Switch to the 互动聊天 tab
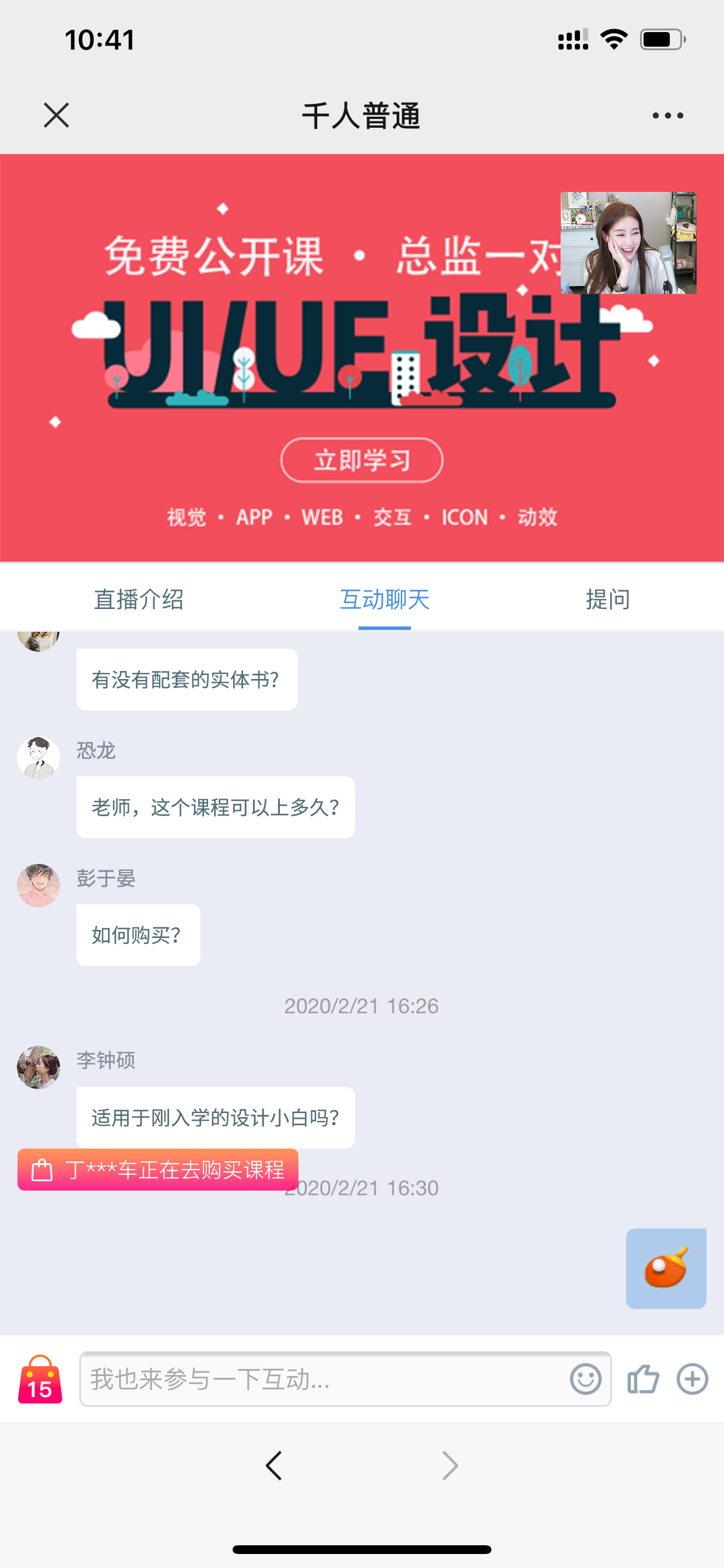 (x=385, y=600)
